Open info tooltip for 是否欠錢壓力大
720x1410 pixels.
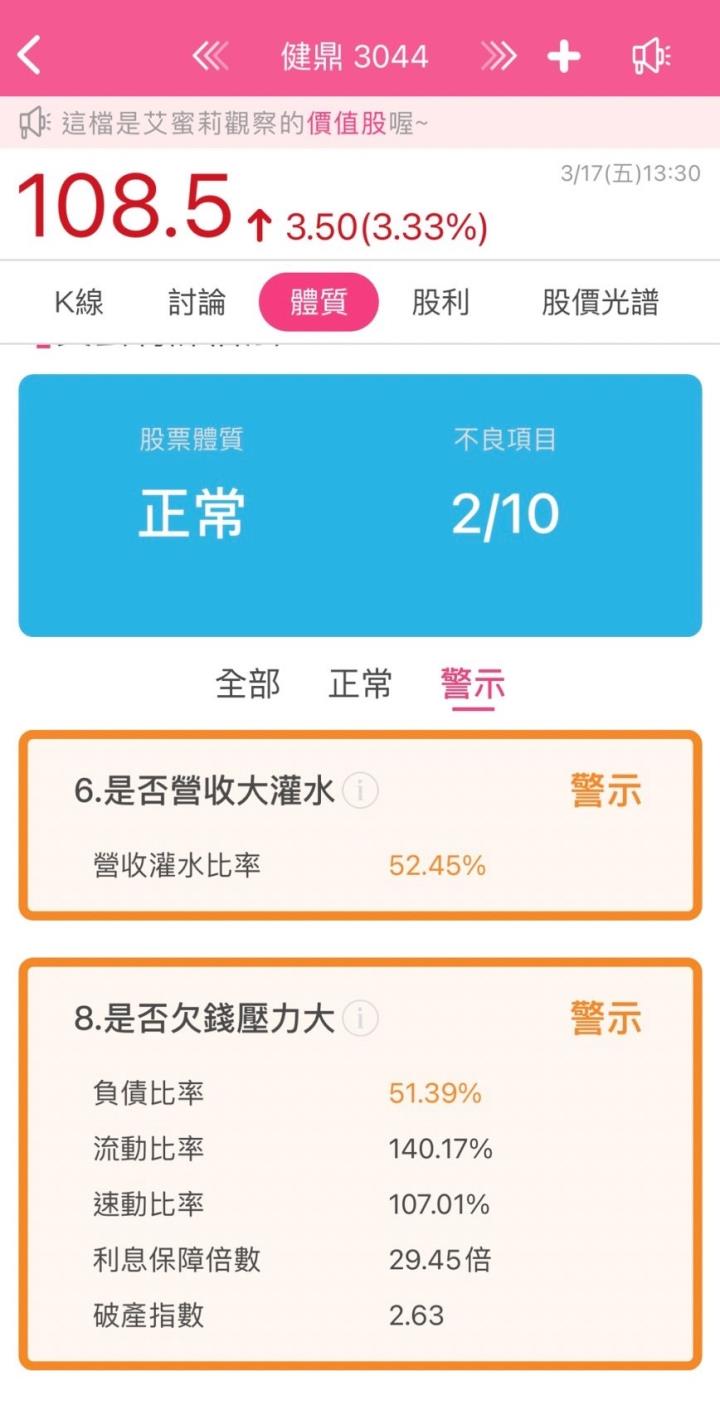point(361,1019)
